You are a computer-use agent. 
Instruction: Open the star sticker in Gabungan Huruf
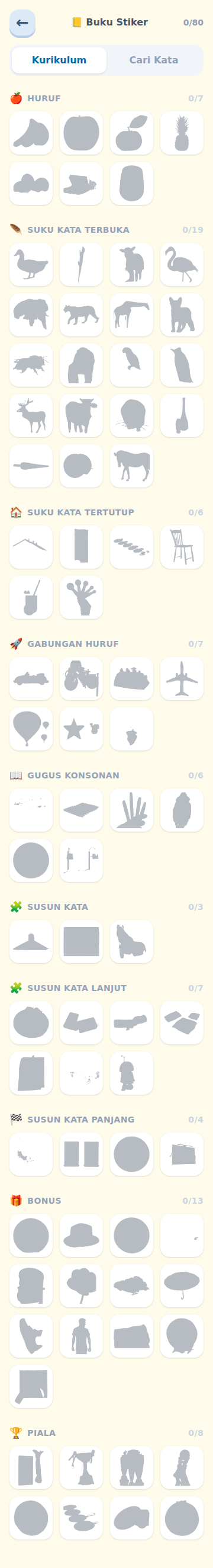click(82, 729)
